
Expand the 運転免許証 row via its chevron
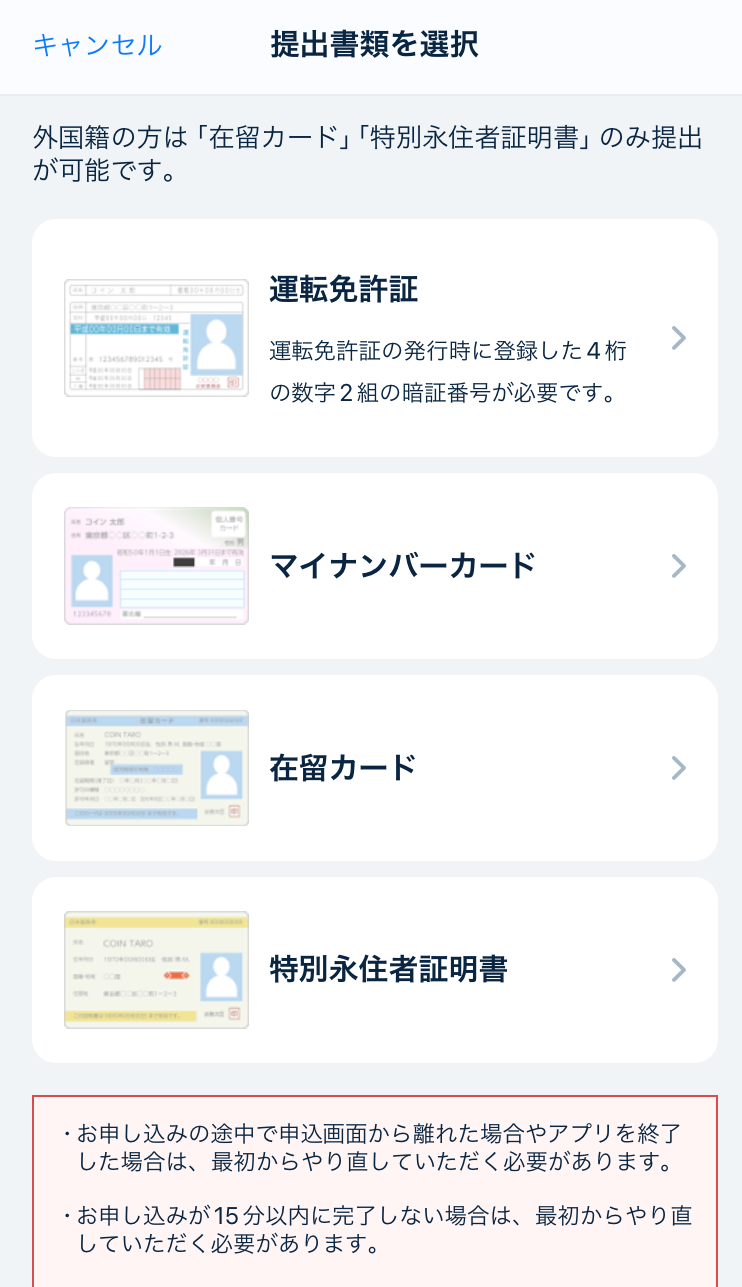(x=679, y=337)
